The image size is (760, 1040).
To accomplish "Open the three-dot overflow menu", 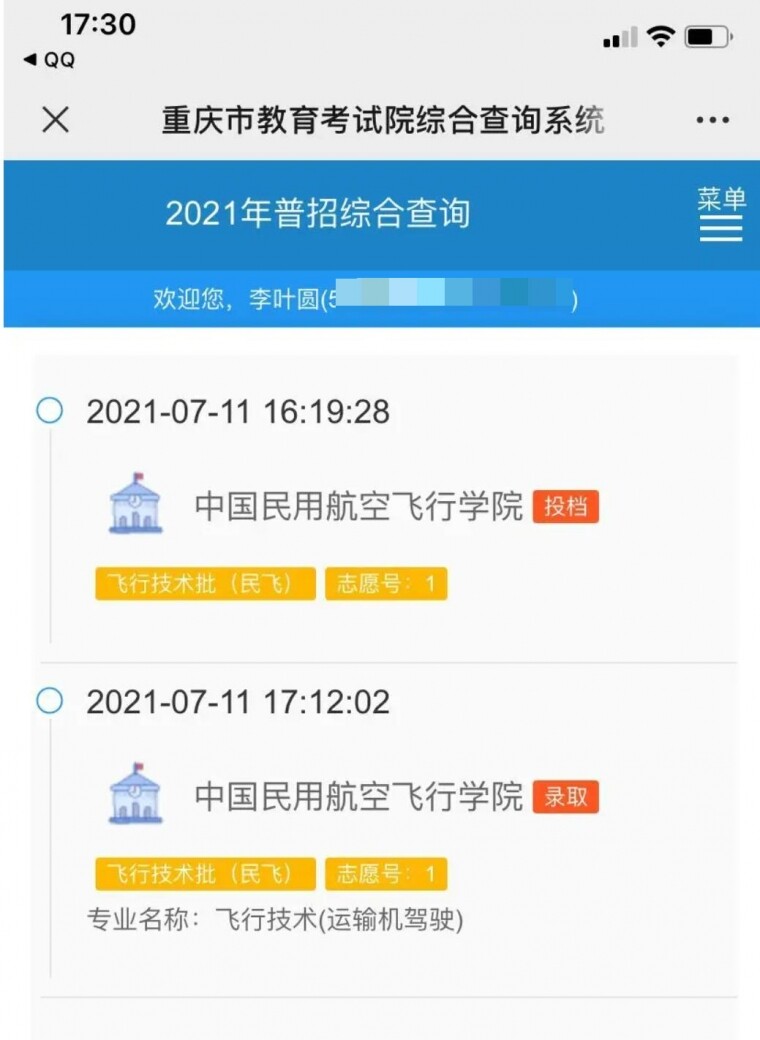I will tap(712, 120).
